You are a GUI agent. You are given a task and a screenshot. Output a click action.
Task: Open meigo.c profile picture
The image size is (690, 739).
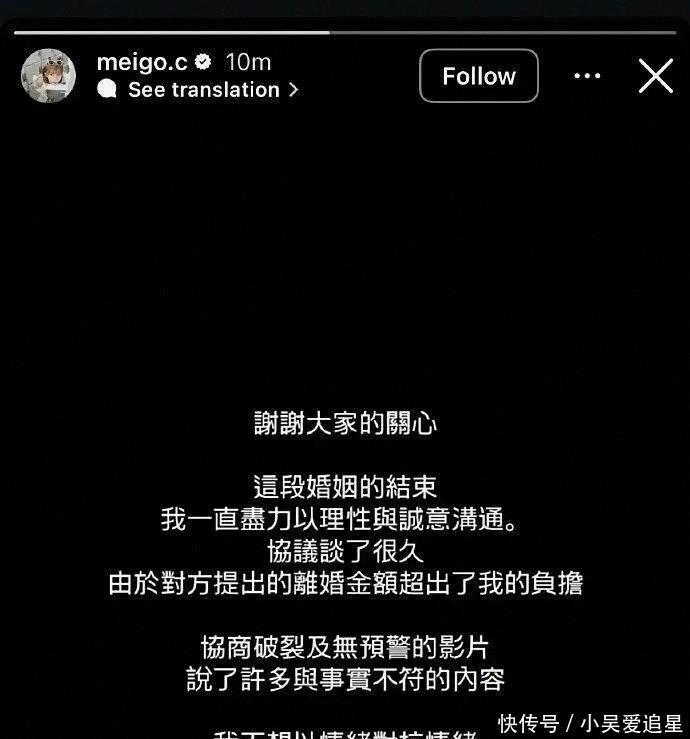pos(48,76)
